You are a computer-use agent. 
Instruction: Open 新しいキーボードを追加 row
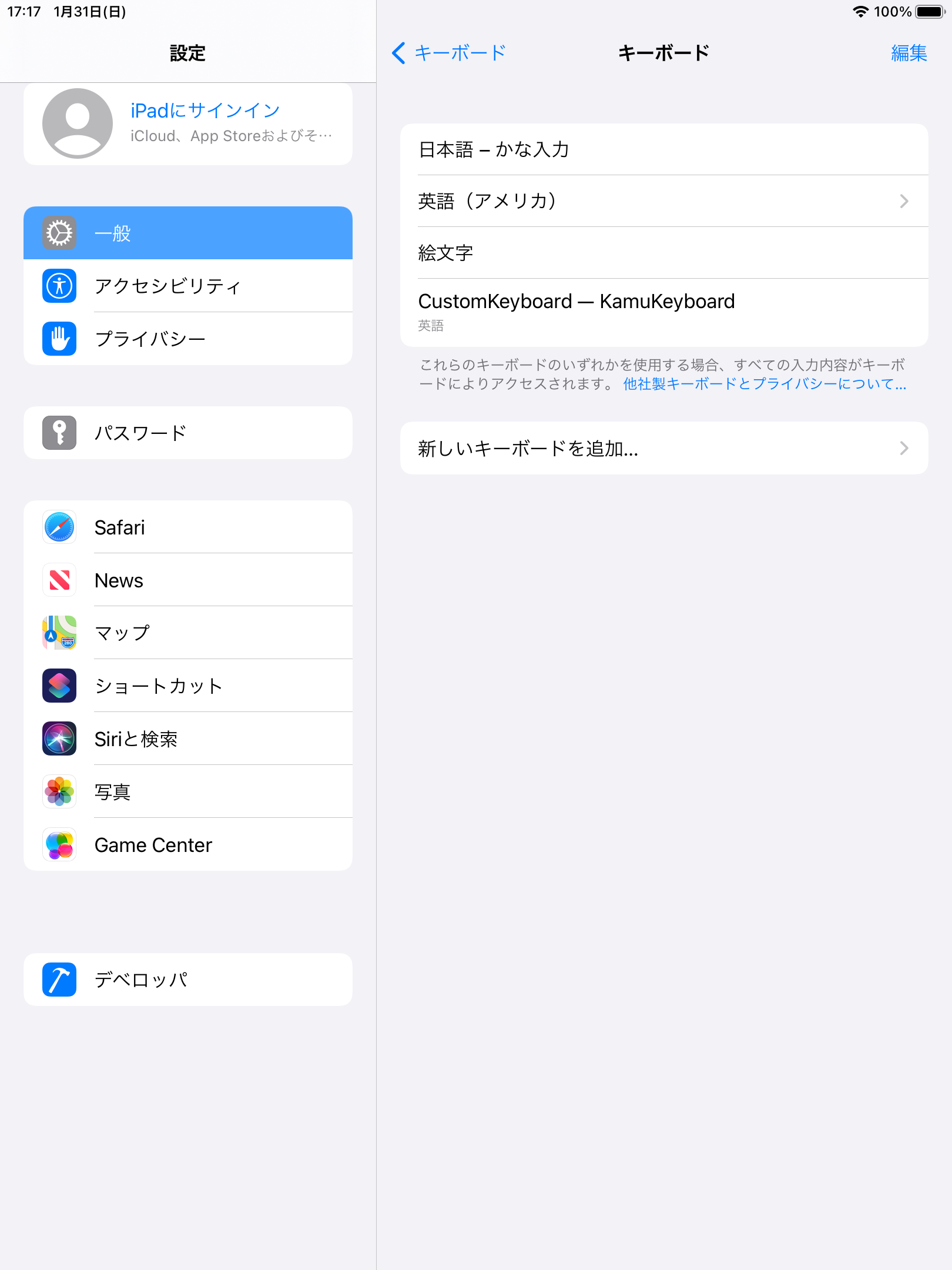pyautogui.click(x=664, y=449)
